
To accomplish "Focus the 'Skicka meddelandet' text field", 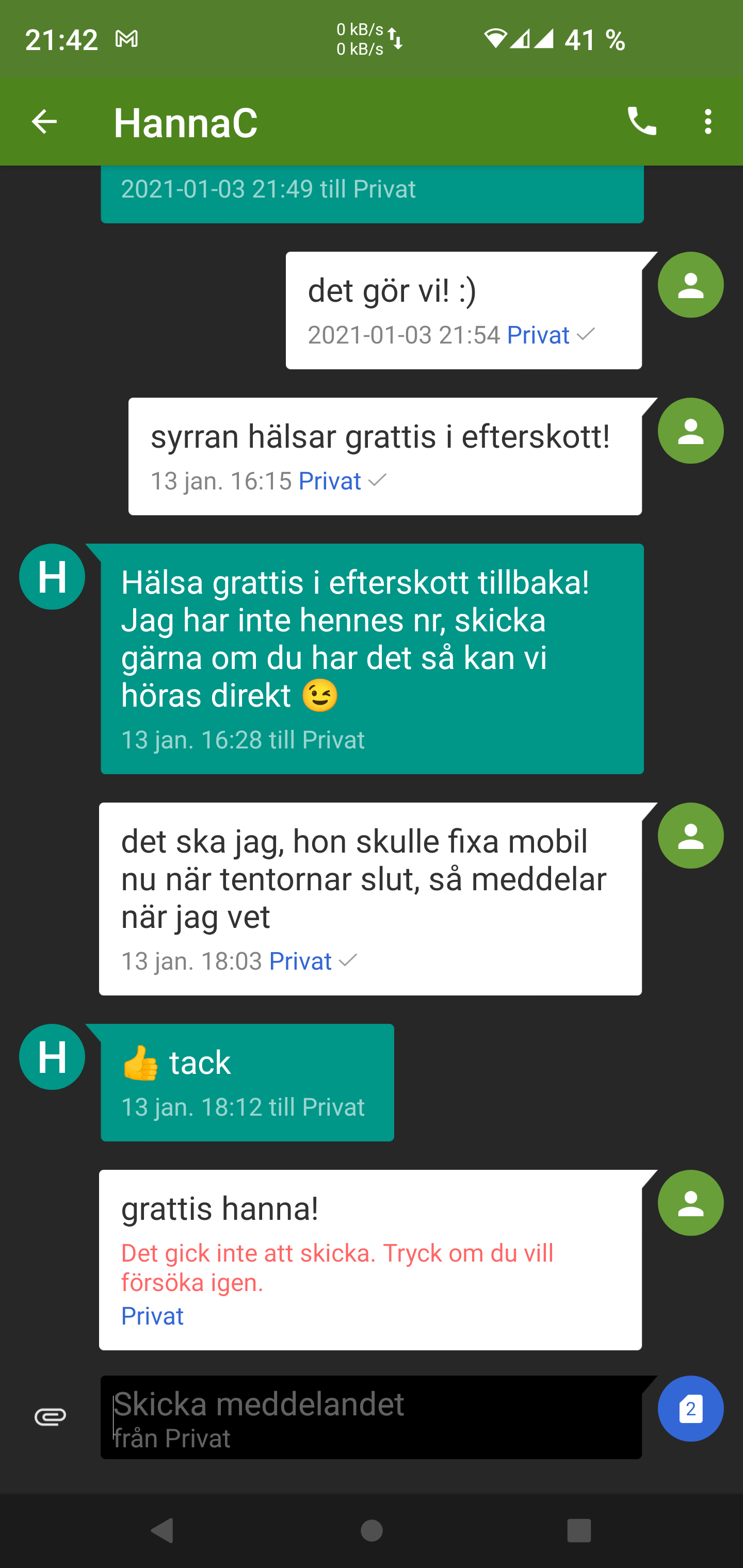I will click(370, 1417).
